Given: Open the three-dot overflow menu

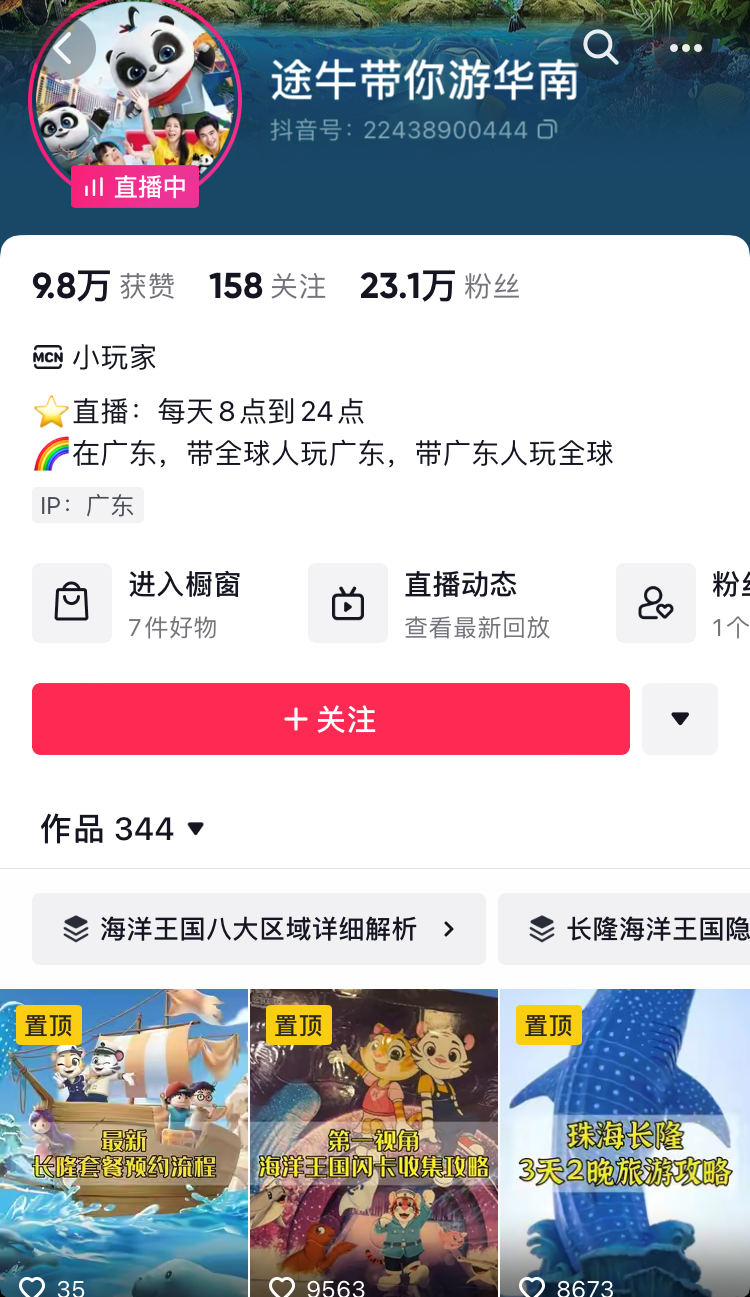Looking at the screenshot, I should point(686,48).
